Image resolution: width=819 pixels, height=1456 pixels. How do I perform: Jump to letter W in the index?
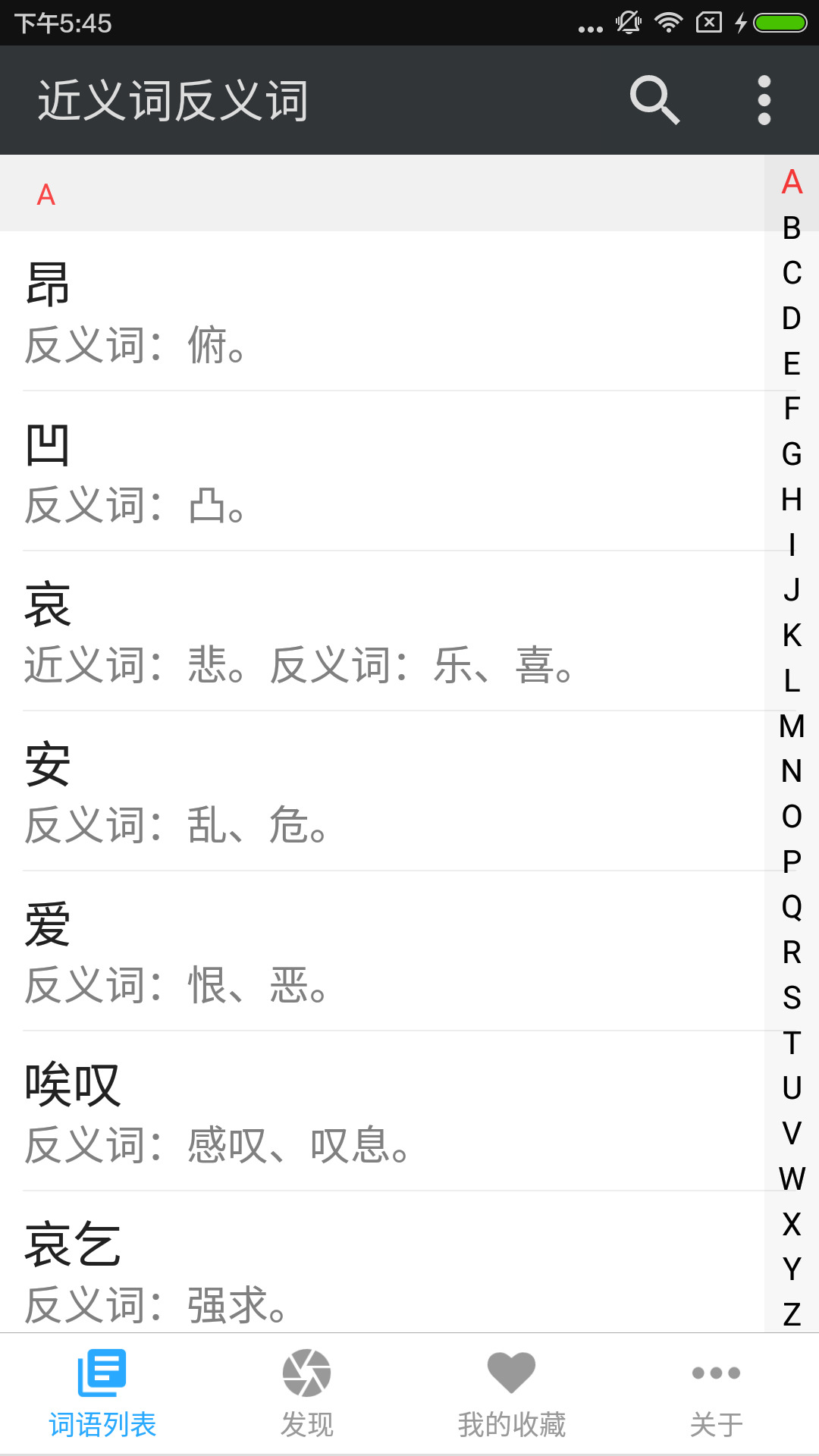pos(792,1178)
